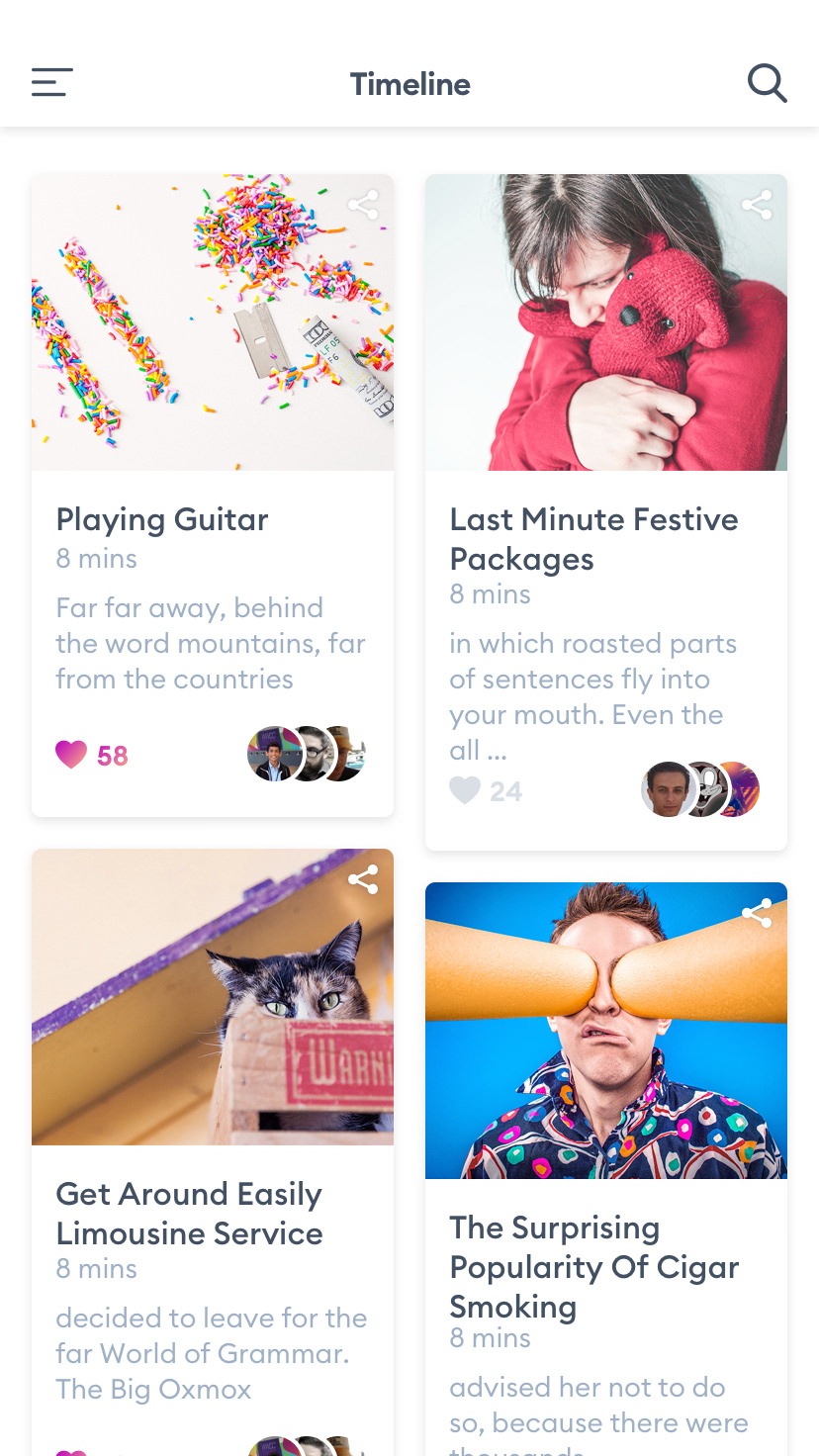Open Last Minute Festive Packages card
819x1456 pixels.
(x=606, y=512)
